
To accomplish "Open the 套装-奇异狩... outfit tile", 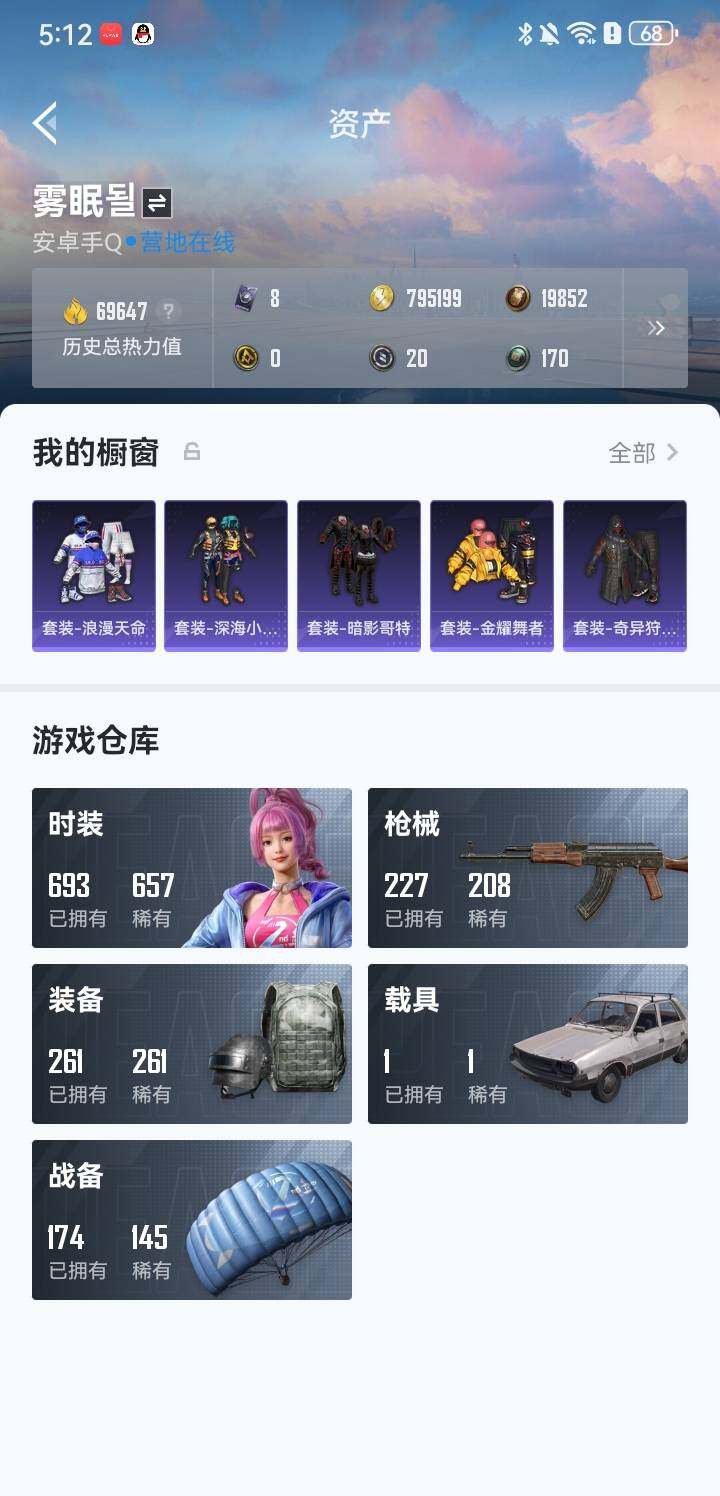I will pyautogui.click(x=625, y=575).
